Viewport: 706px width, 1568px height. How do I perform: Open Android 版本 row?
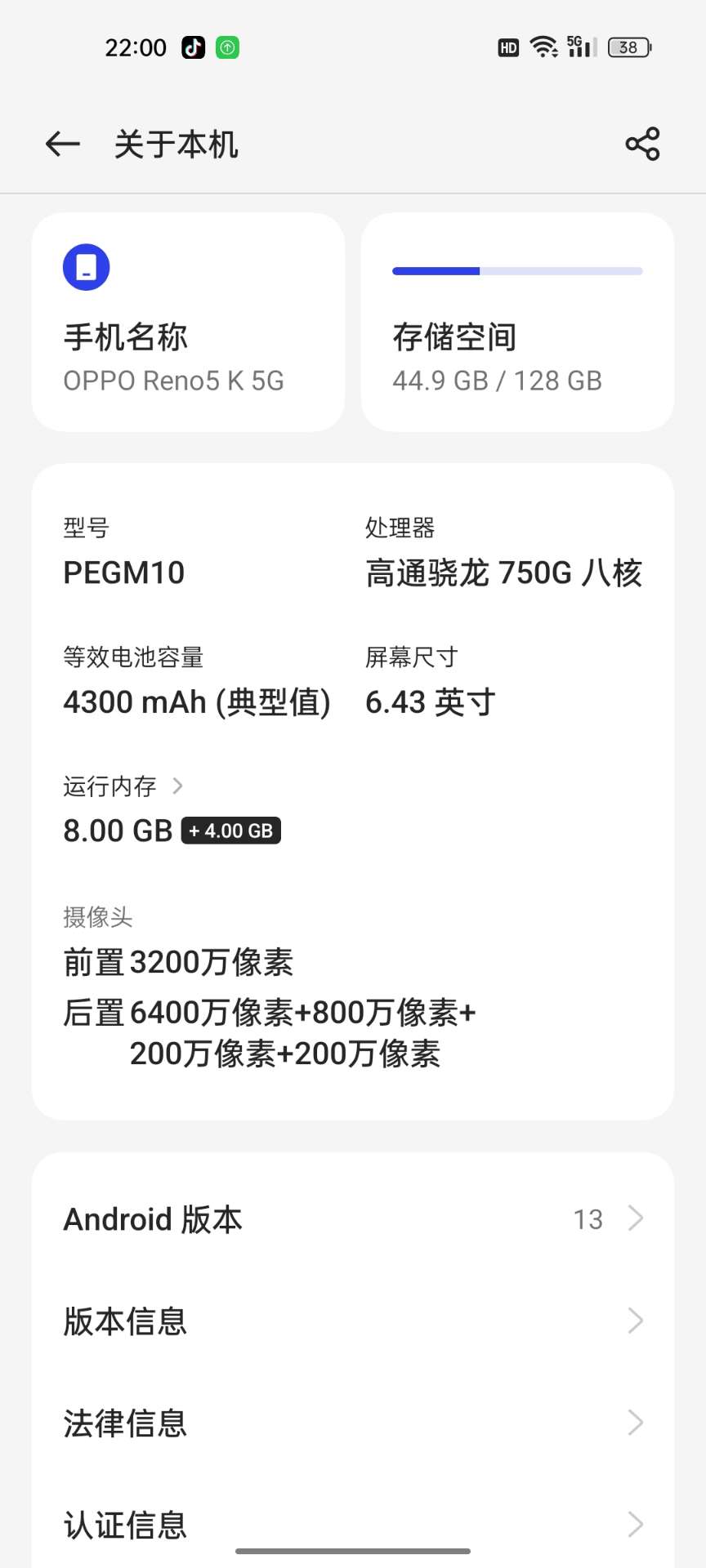tap(353, 1218)
